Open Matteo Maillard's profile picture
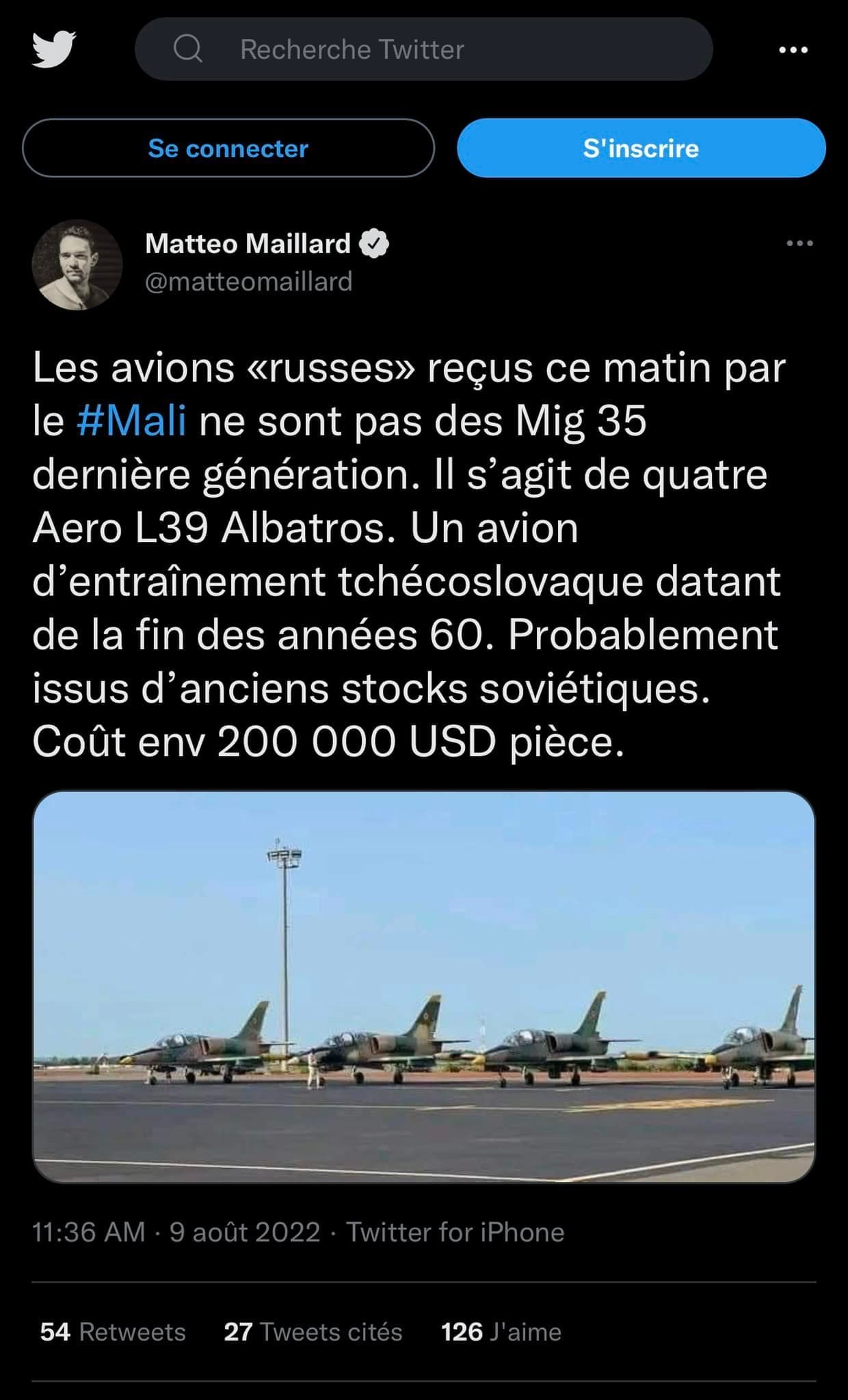848x1400 pixels. pyautogui.click(x=77, y=265)
